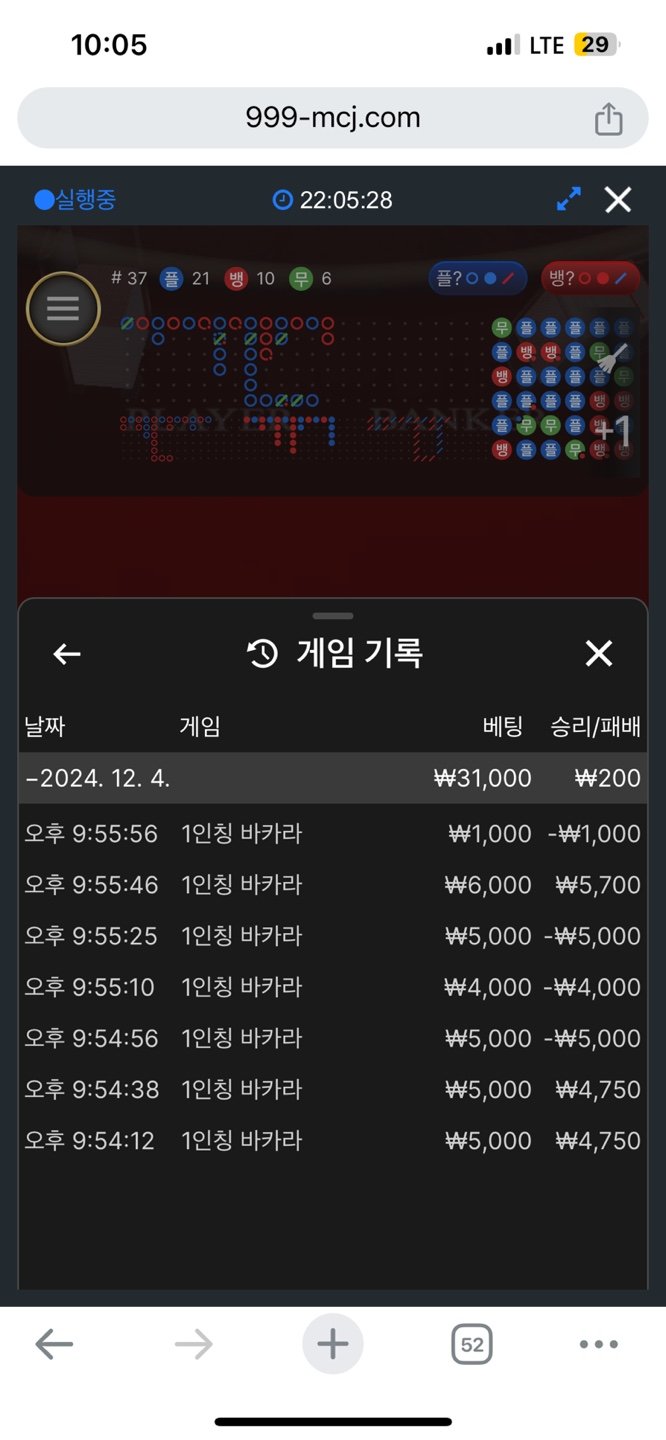Tap the 뱅? banker prediction button

(590, 278)
